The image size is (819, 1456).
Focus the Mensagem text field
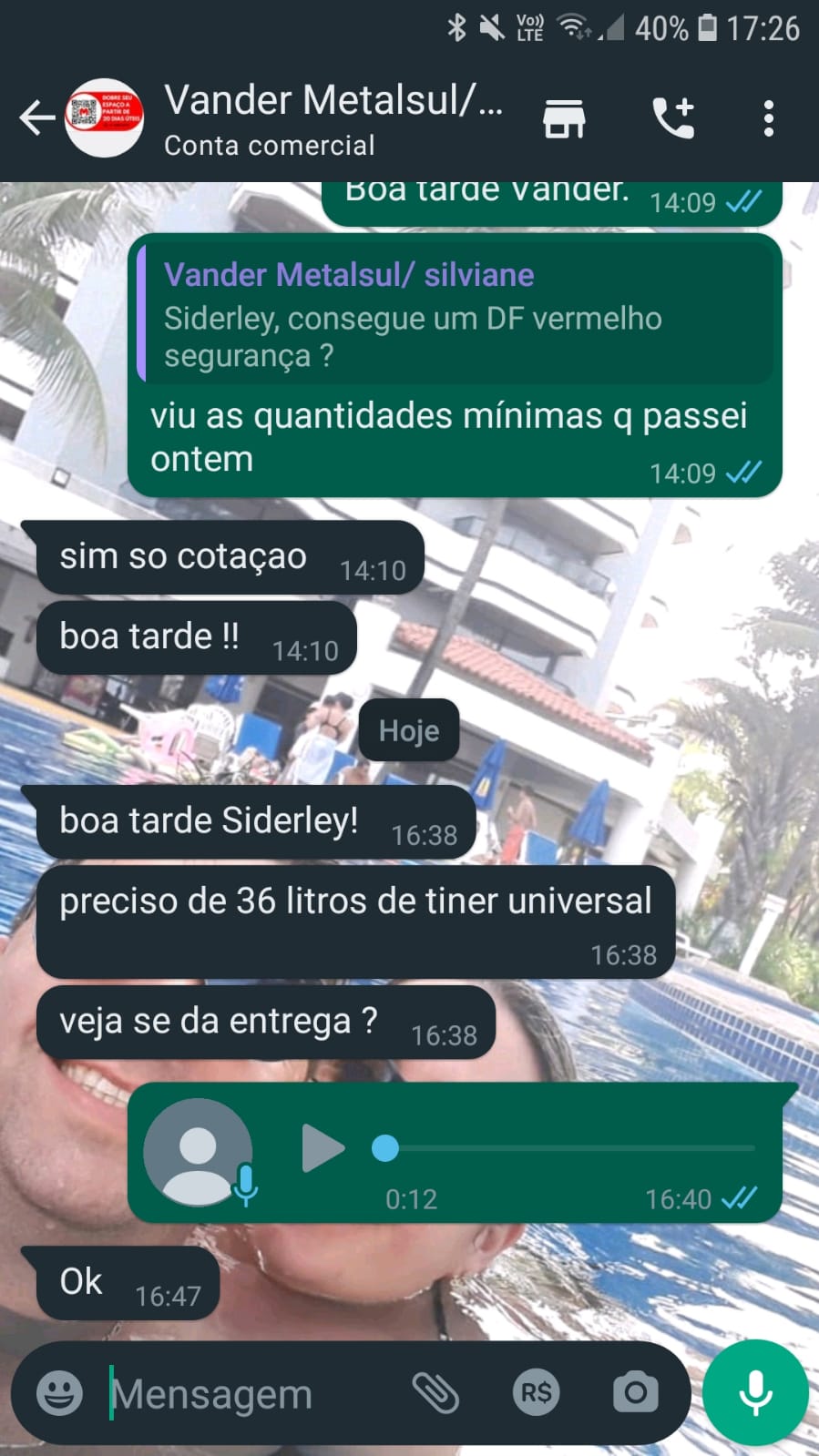255,1393
